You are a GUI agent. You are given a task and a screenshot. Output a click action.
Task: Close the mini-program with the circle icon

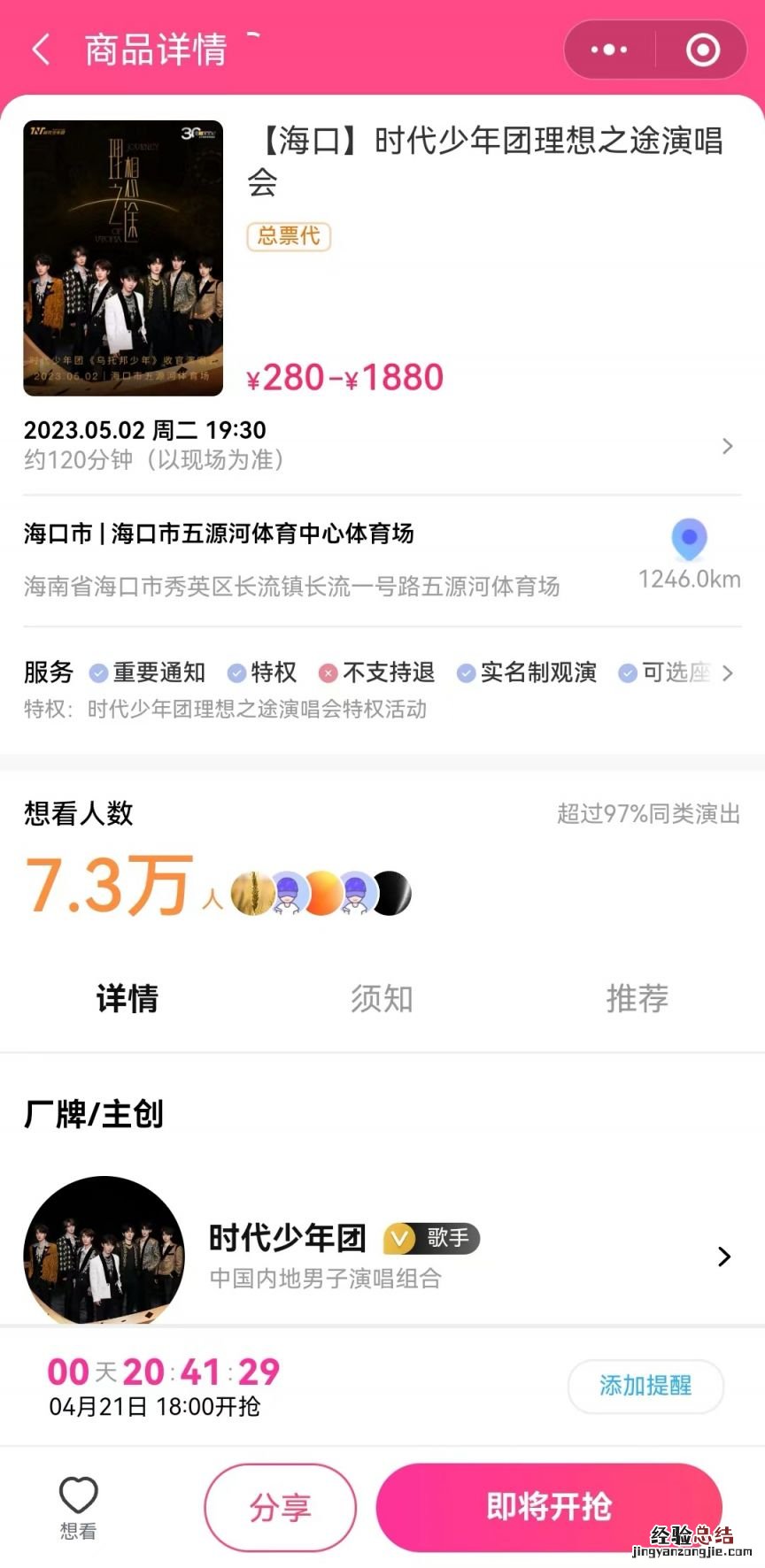703,50
